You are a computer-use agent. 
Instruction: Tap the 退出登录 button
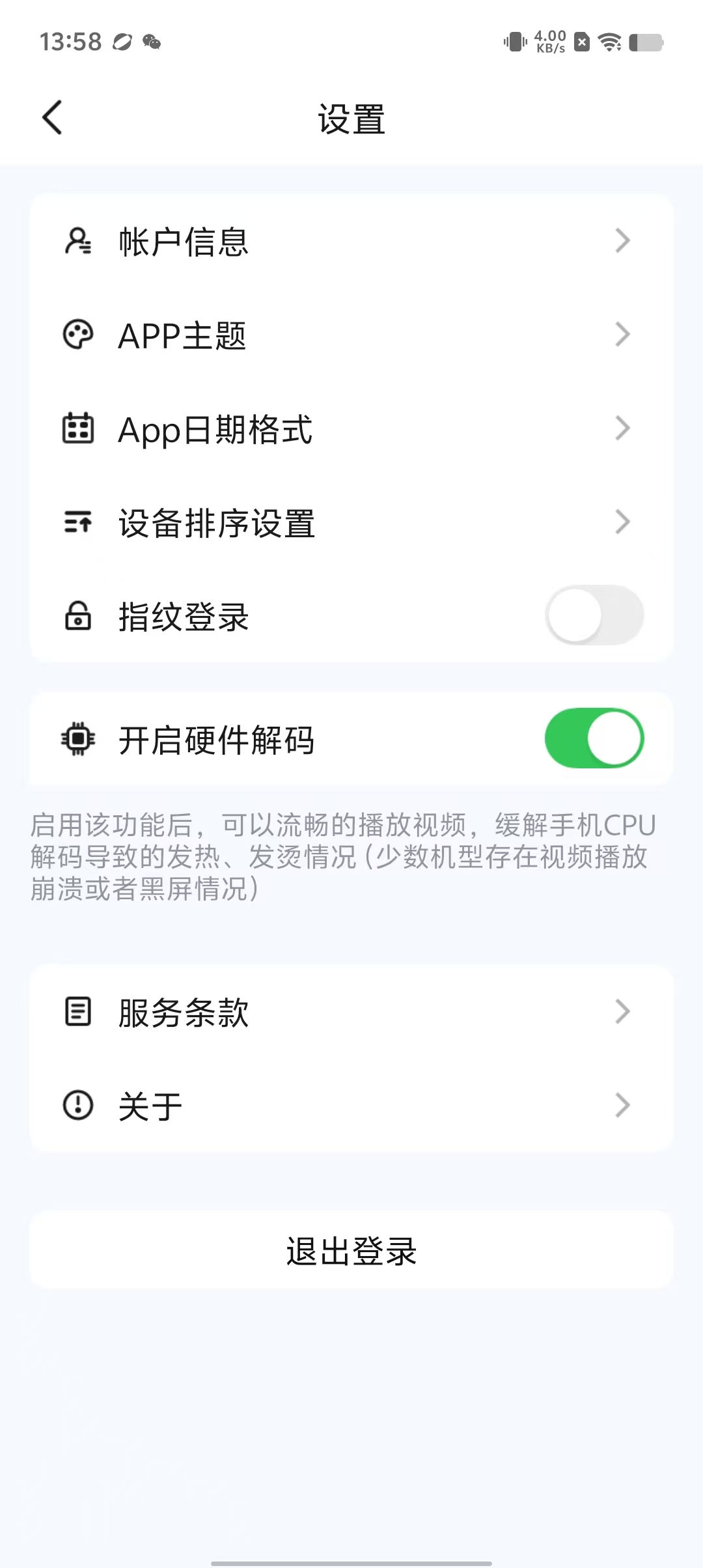tap(351, 1250)
